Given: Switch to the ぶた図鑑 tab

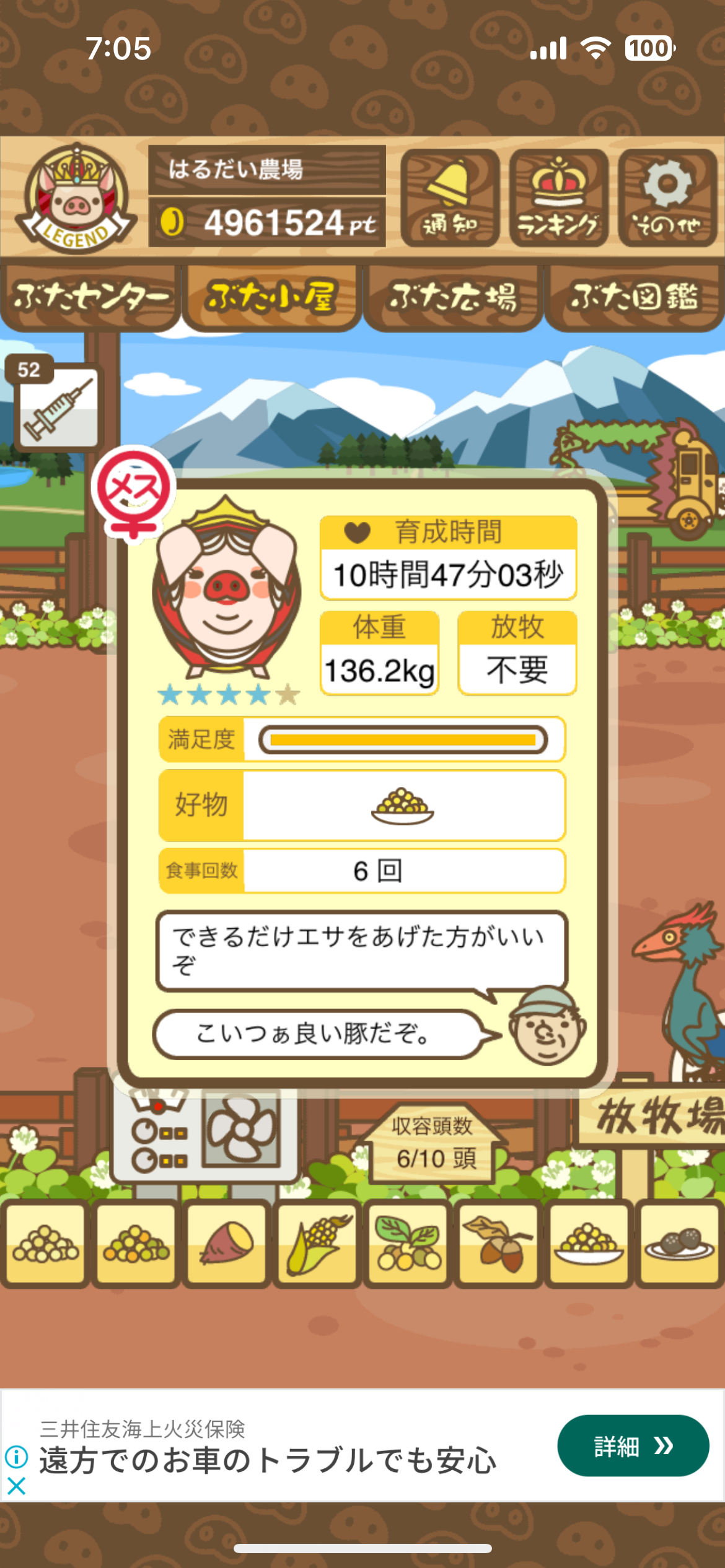Looking at the screenshot, I should point(634,298).
